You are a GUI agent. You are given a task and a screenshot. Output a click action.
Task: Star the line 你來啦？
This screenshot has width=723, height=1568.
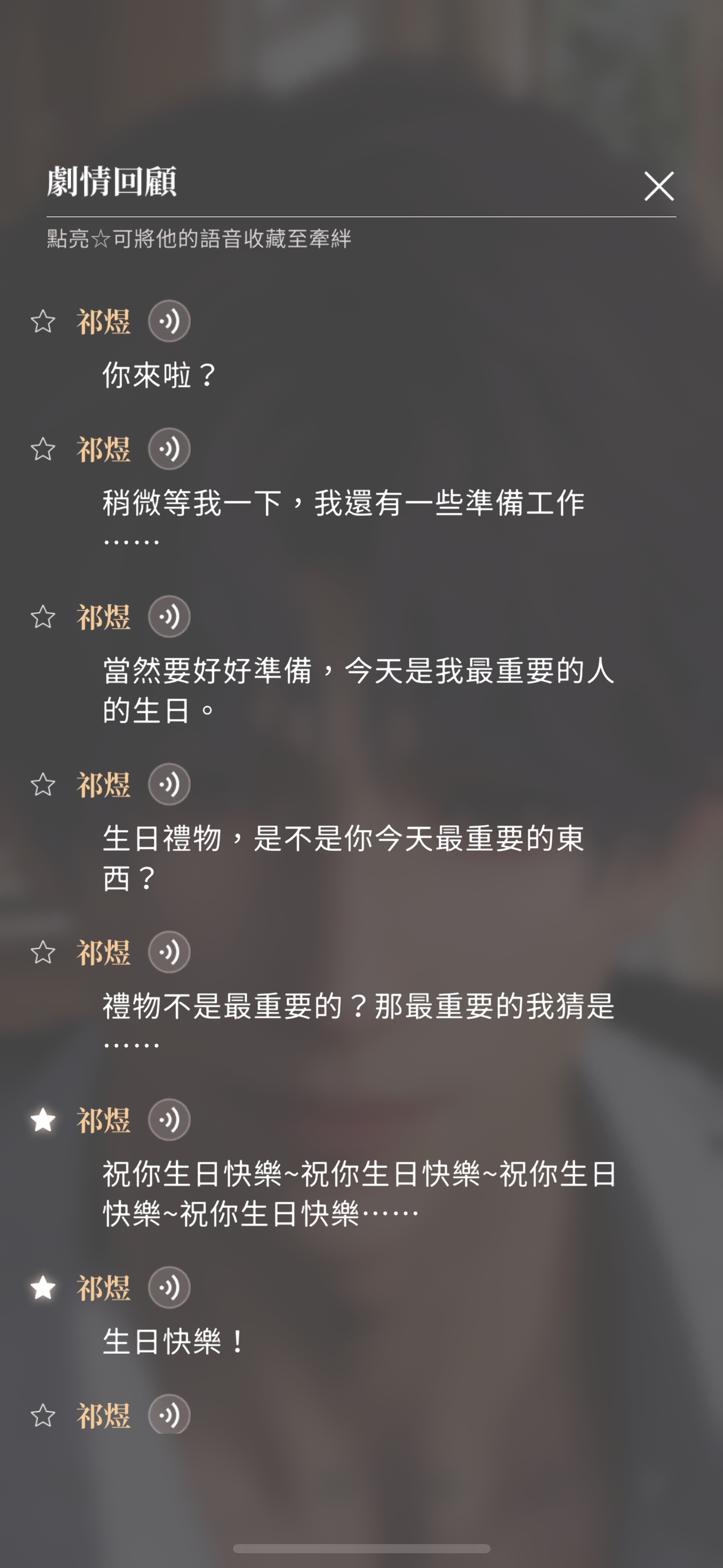point(43,321)
